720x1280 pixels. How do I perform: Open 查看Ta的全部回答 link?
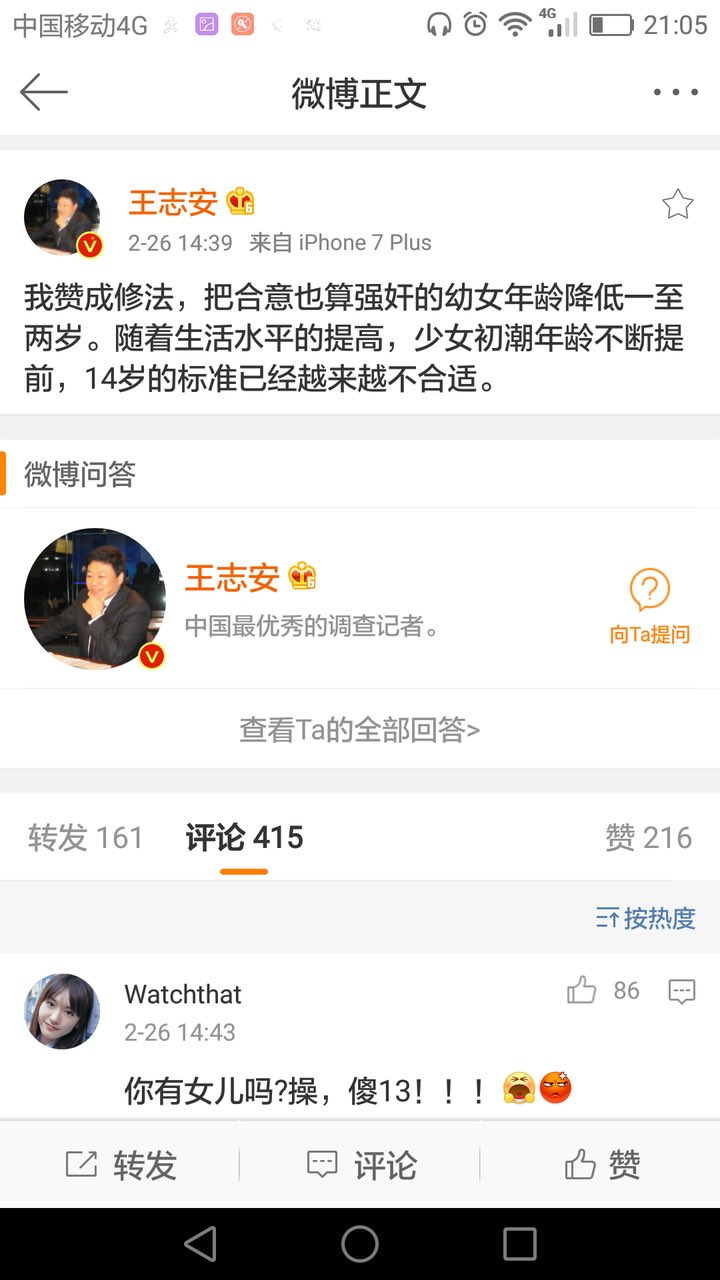click(x=360, y=730)
